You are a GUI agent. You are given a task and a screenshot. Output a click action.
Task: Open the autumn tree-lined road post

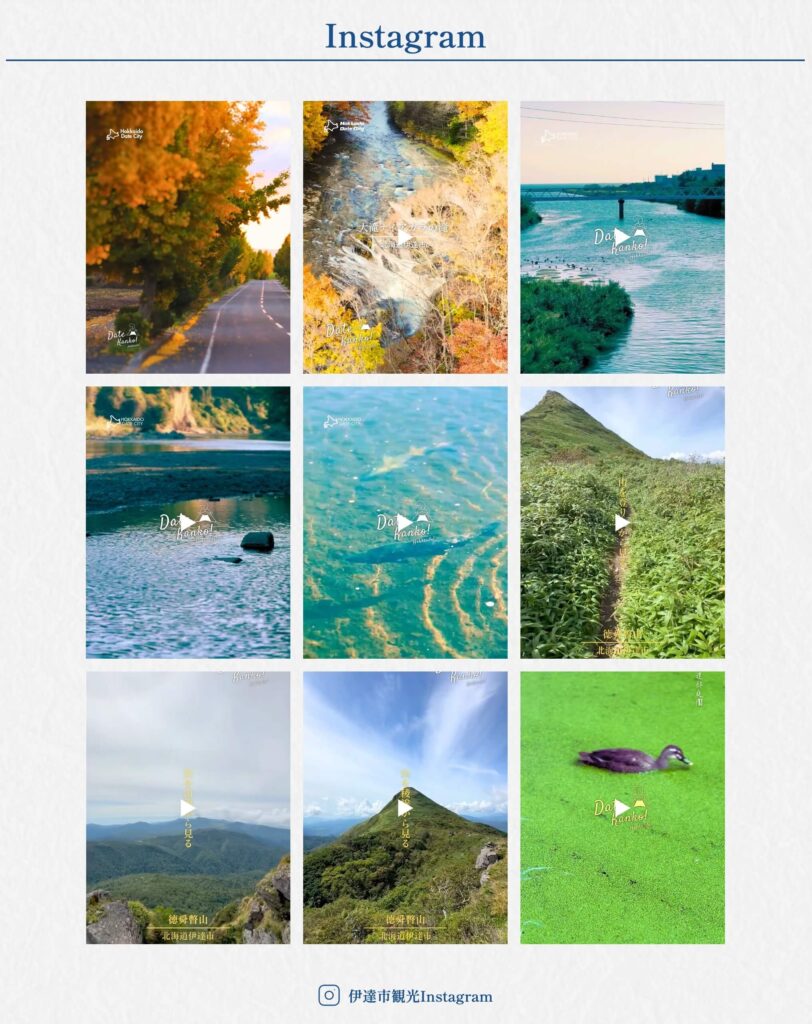click(x=188, y=237)
